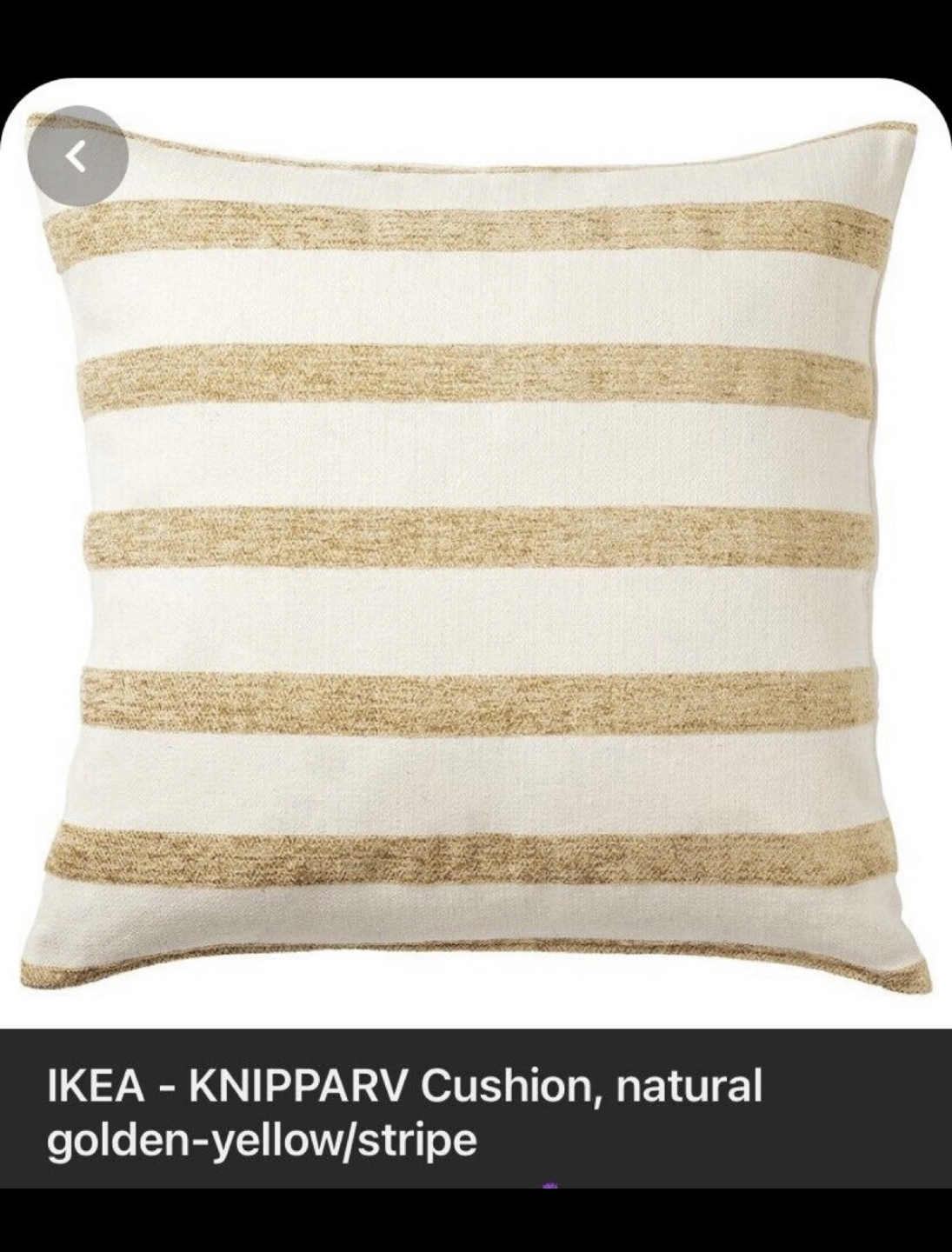Screen dimensions: 952x1252
Task: Go back using the chevron button
Action: point(78,156)
